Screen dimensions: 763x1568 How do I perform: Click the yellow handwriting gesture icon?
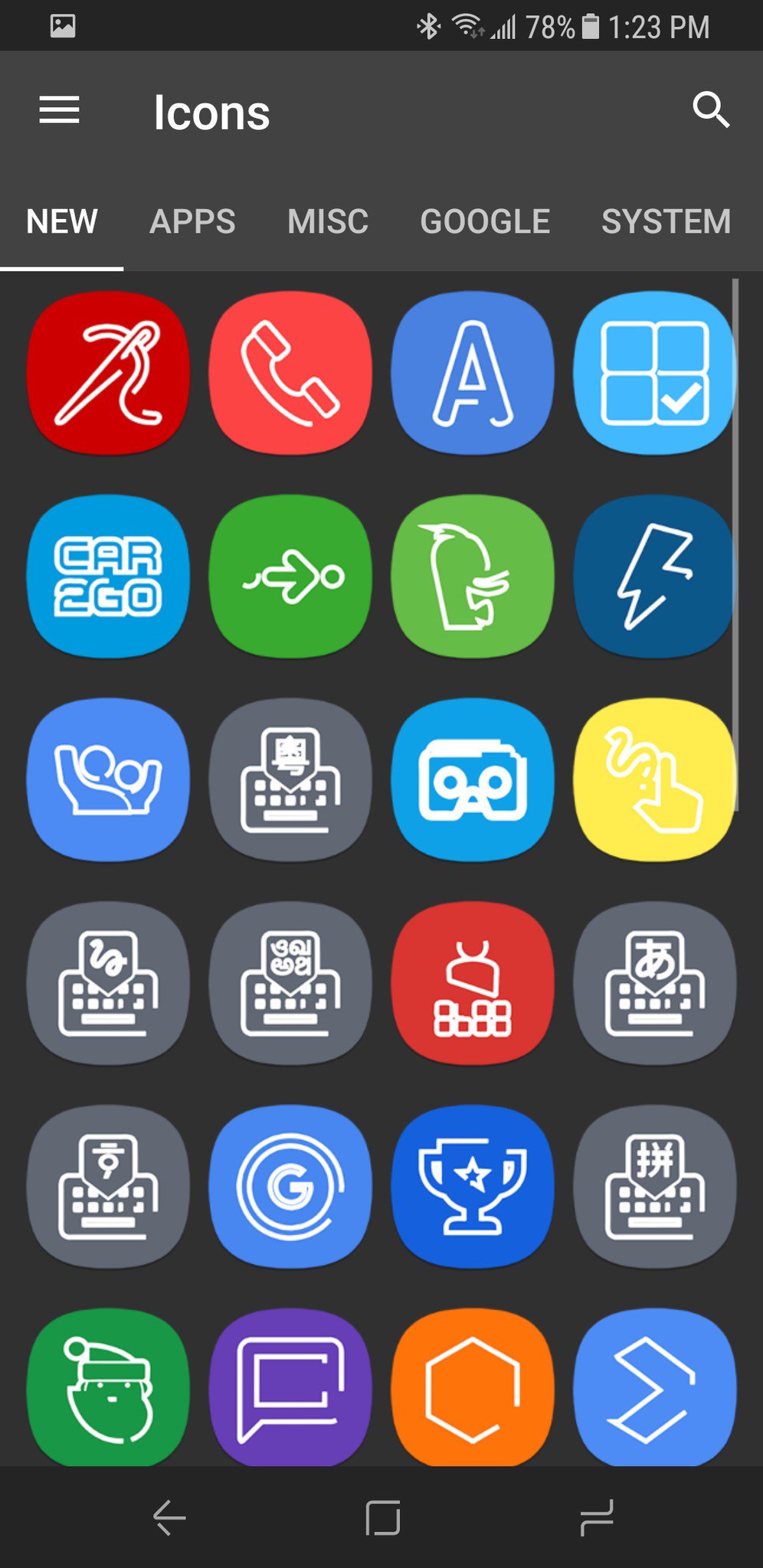654,779
